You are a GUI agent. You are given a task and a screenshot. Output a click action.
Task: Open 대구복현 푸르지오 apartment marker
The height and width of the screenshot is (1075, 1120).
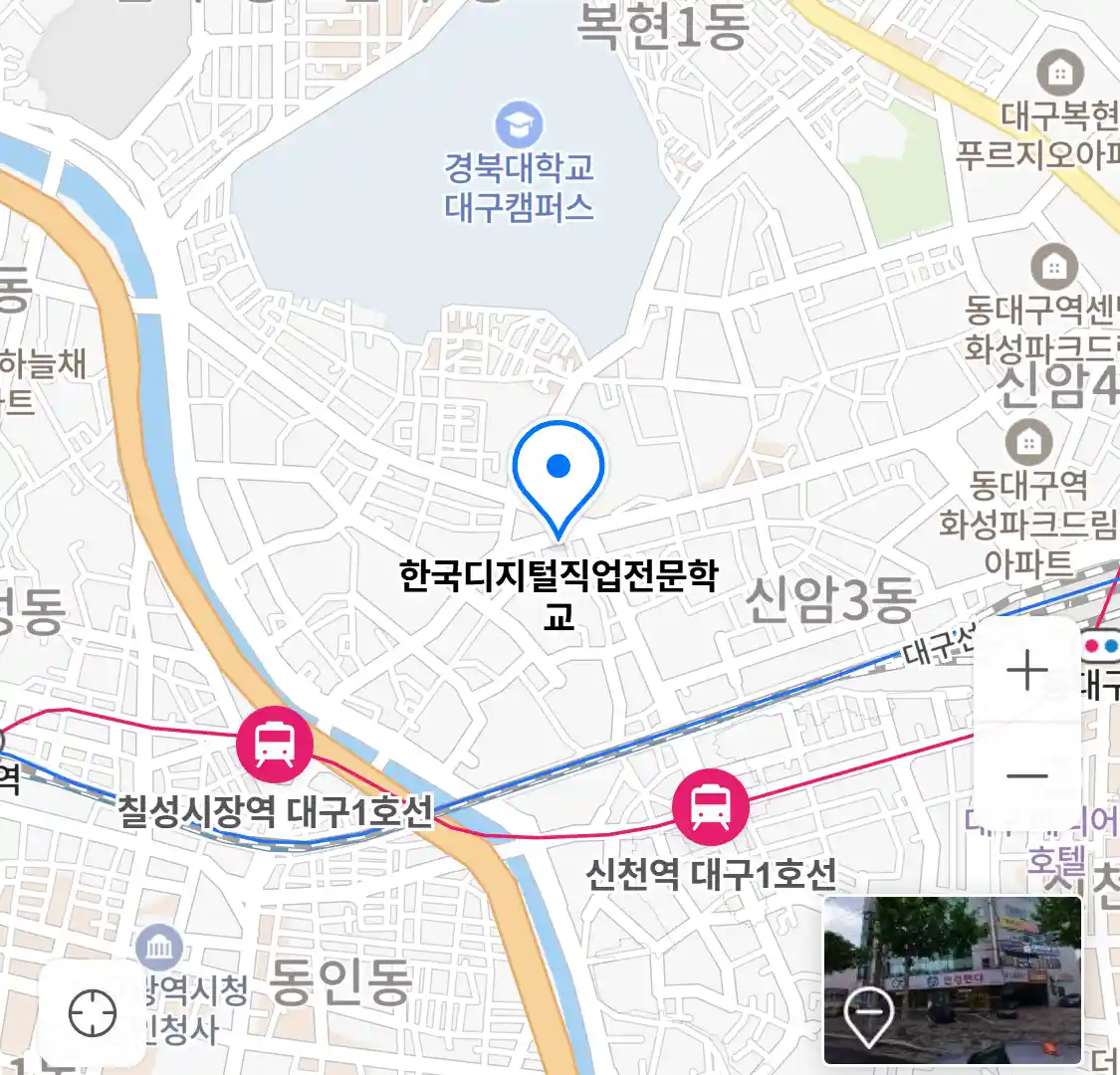(x=1060, y=74)
